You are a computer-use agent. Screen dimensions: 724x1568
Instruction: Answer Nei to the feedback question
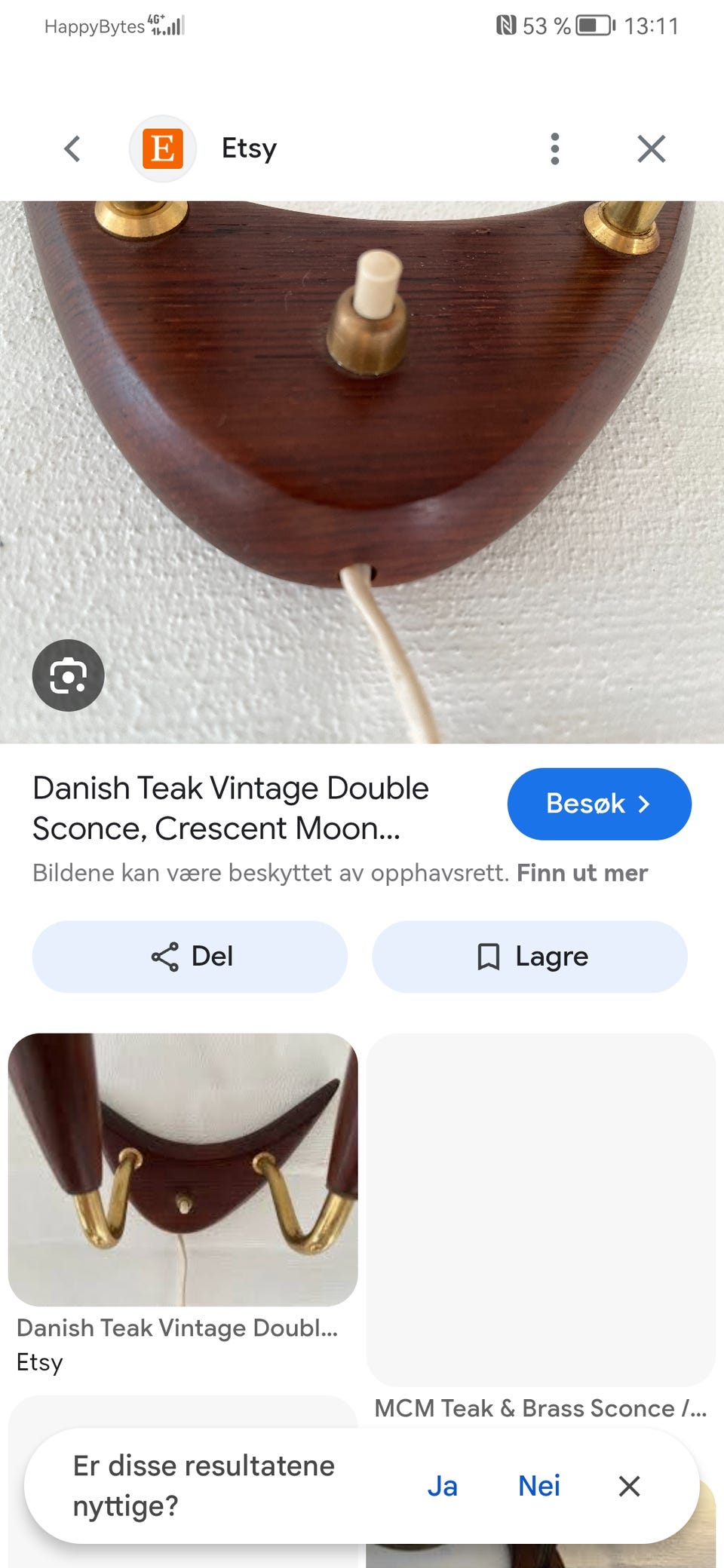pos(538,1486)
